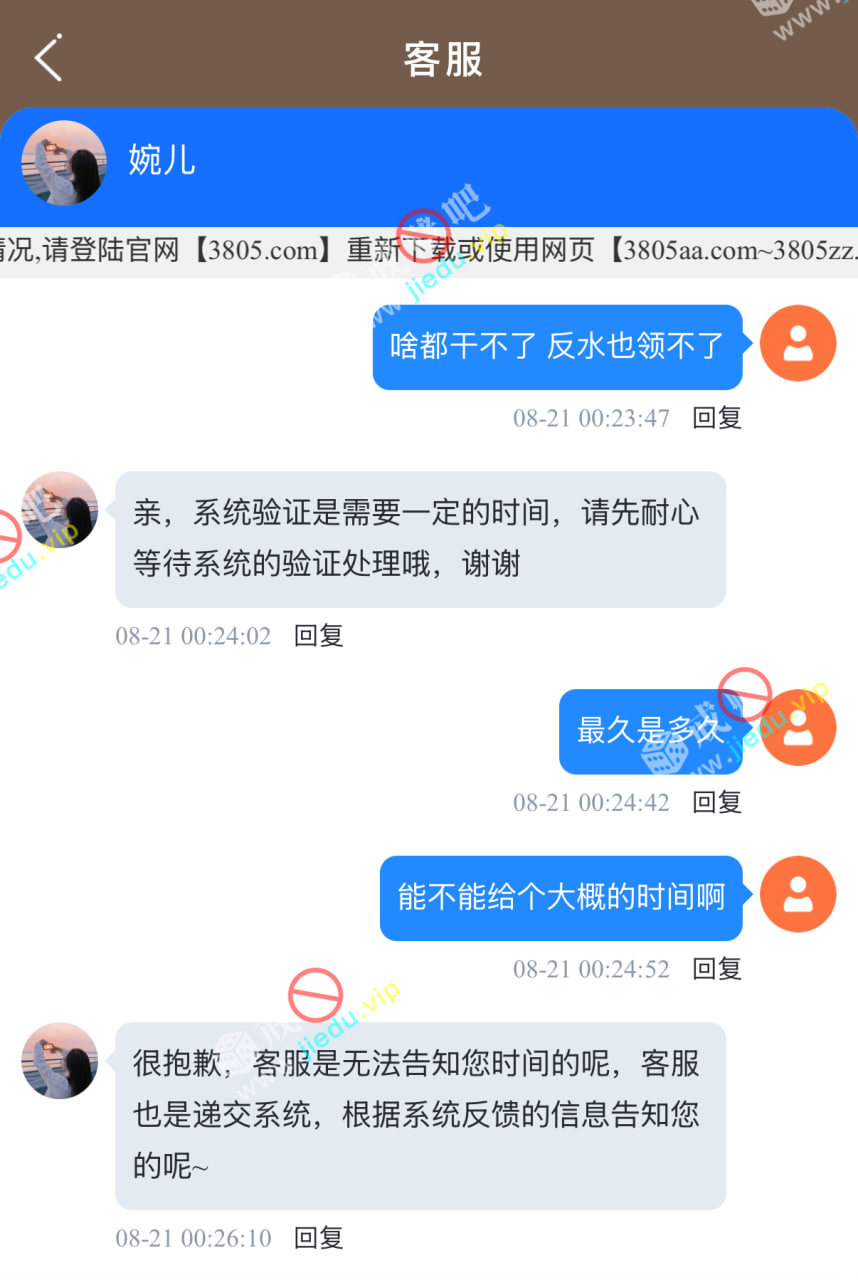Tap 回复 under the 00:23:47 message
Screen dimensions: 858x1280
717,418
